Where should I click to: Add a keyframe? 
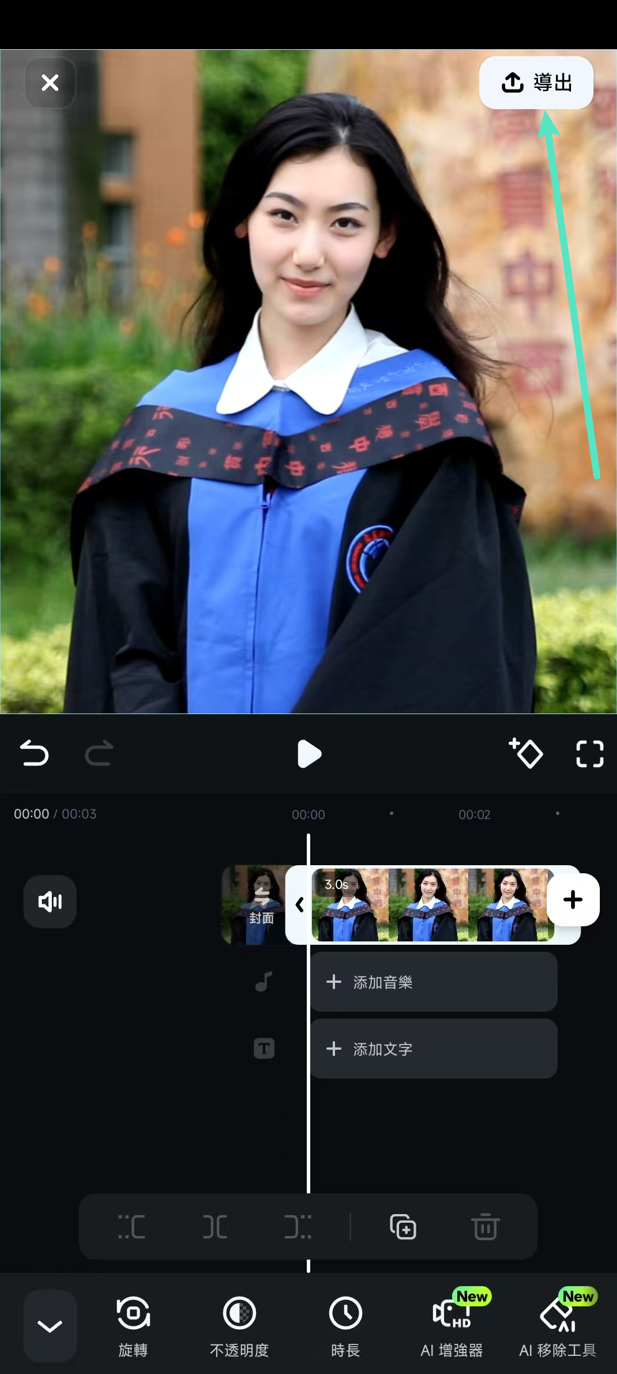coord(526,753)
